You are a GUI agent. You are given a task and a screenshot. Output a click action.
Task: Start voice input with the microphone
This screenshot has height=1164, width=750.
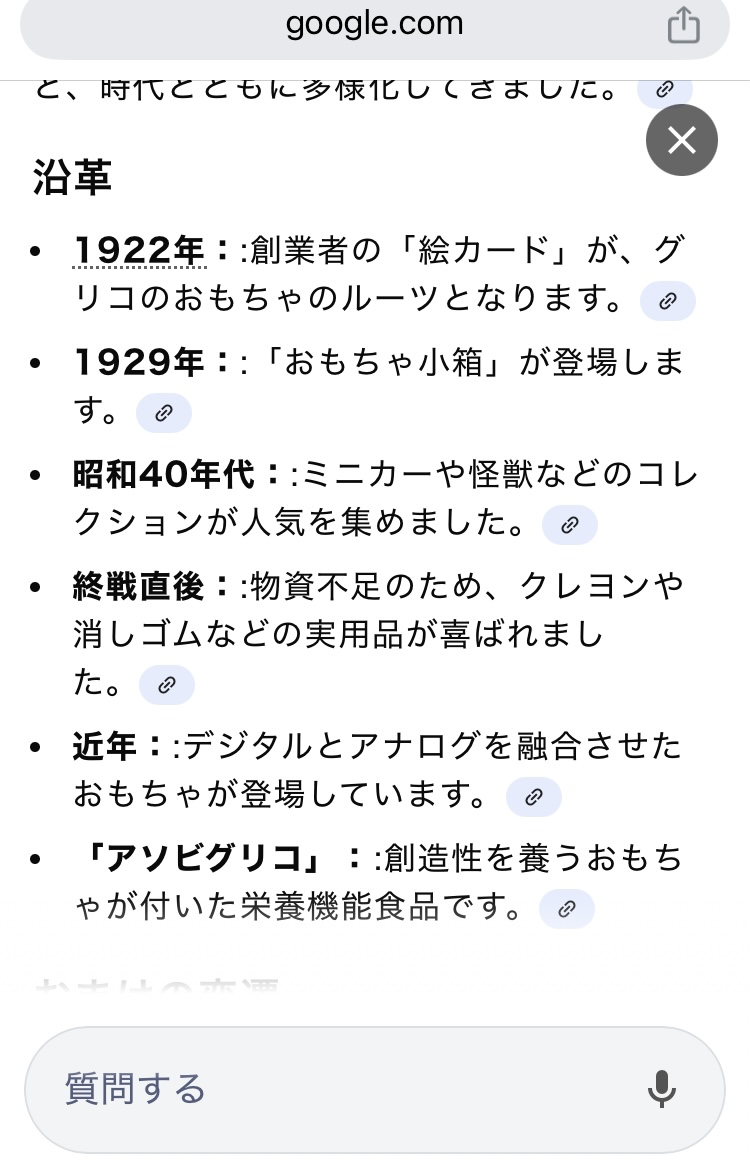(661, 1089)
